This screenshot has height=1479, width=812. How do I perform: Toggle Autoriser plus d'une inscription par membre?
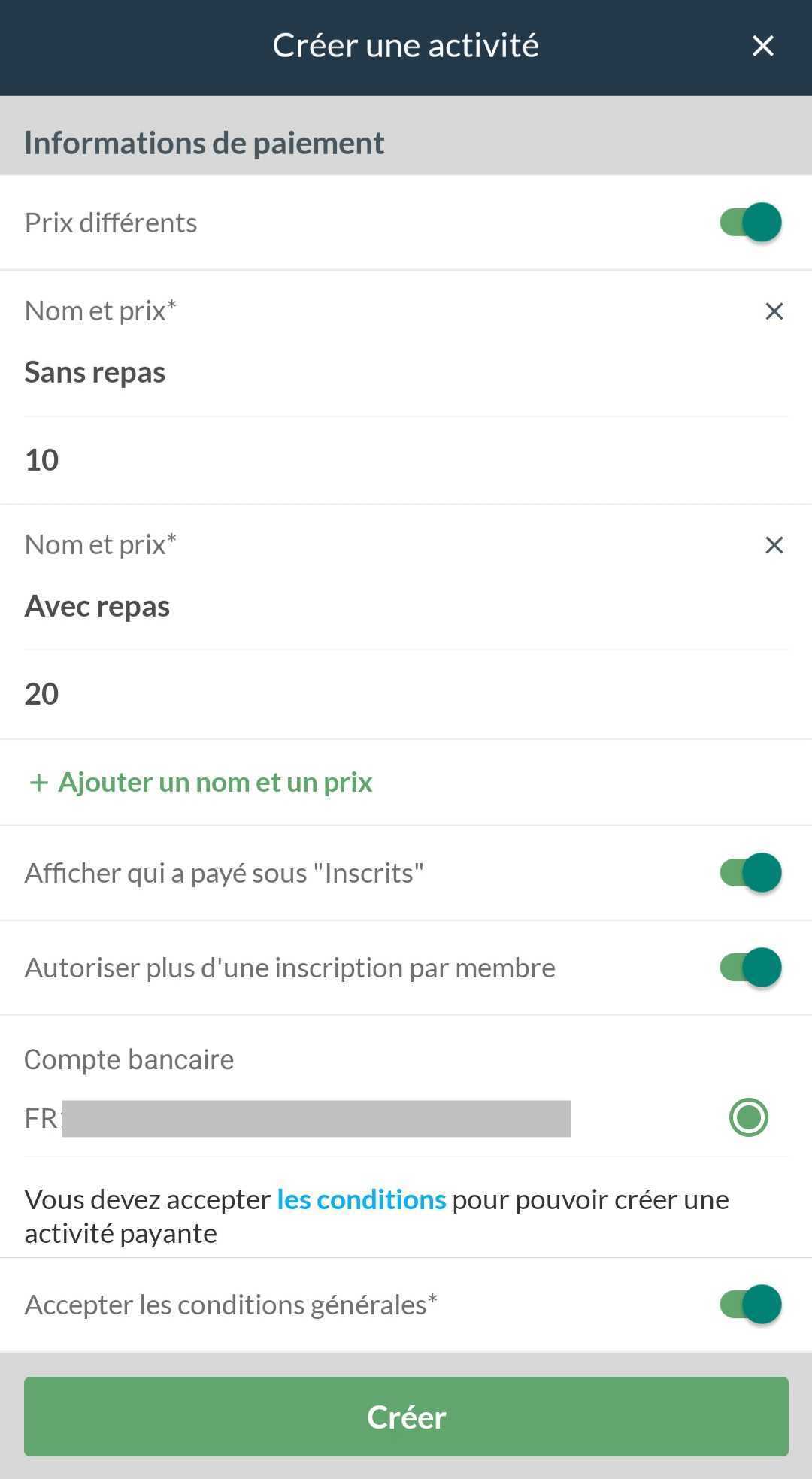(750, 968)
